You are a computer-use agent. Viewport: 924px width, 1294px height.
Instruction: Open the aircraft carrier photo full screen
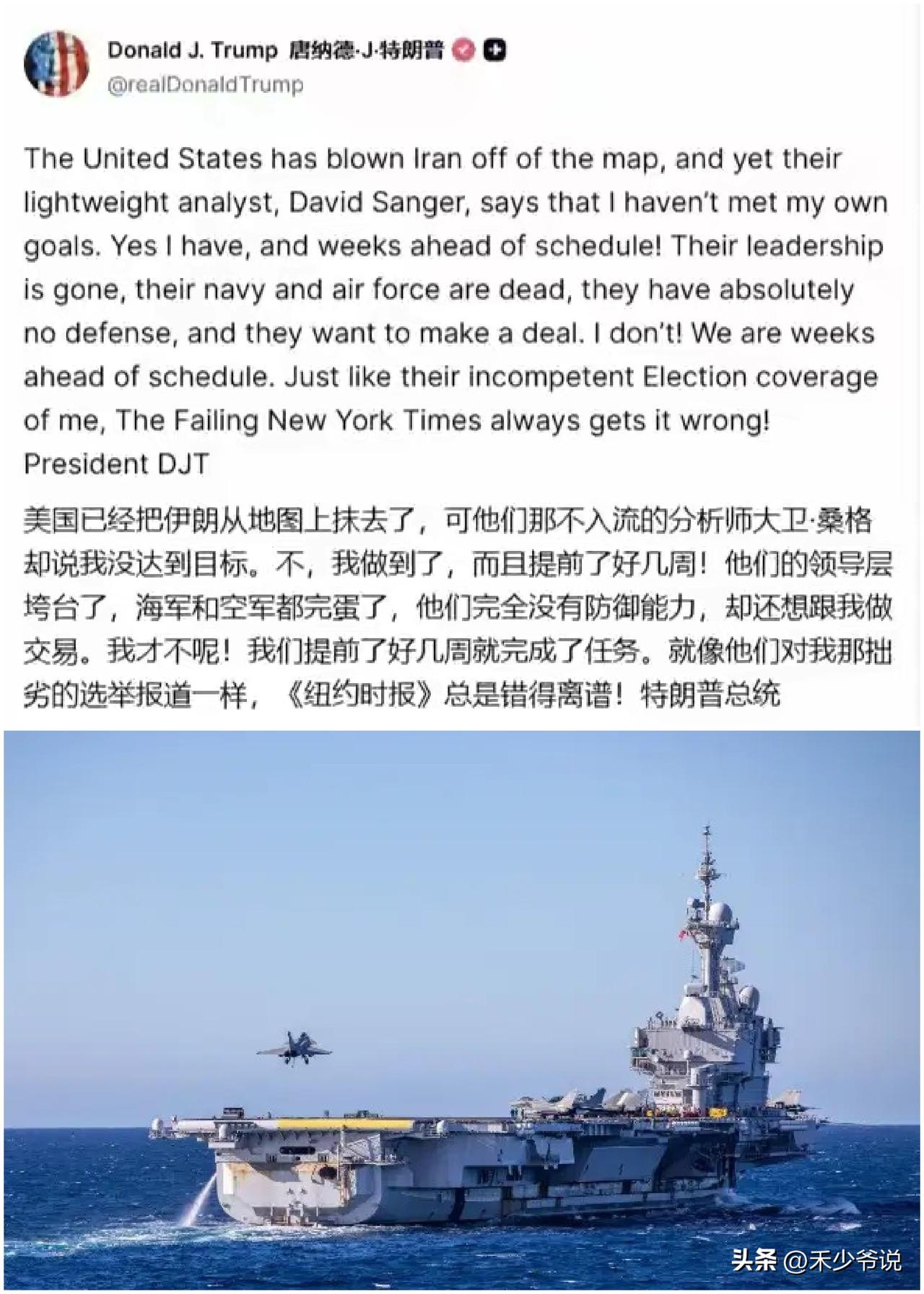coord(462,1011)
